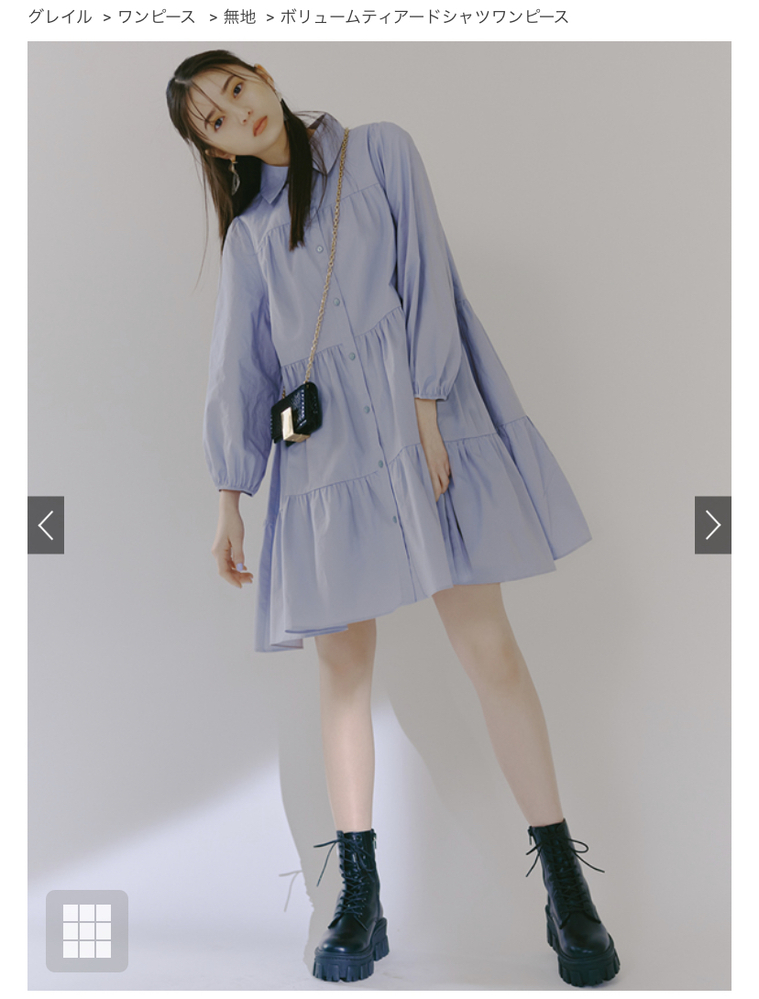
Task: Show the previous product image
Action: (x=45, y=525)
